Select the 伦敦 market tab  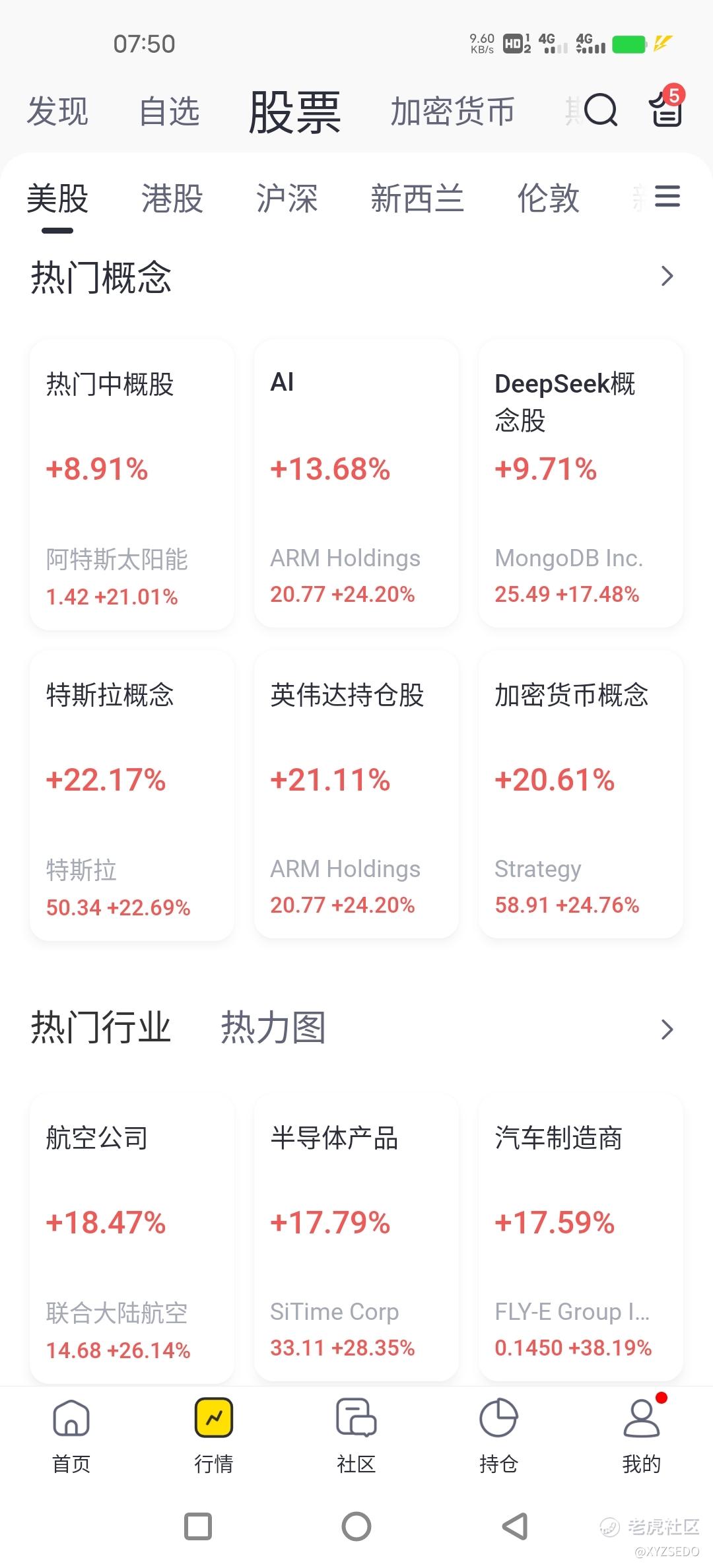click(548, 199)
